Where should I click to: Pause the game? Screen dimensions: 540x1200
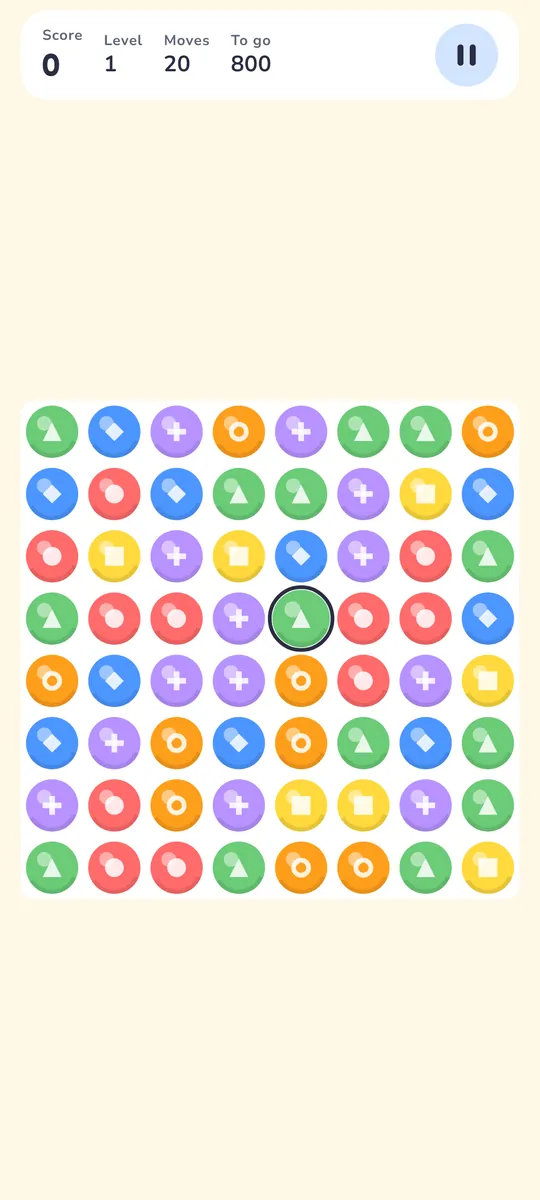pos(466,55)
